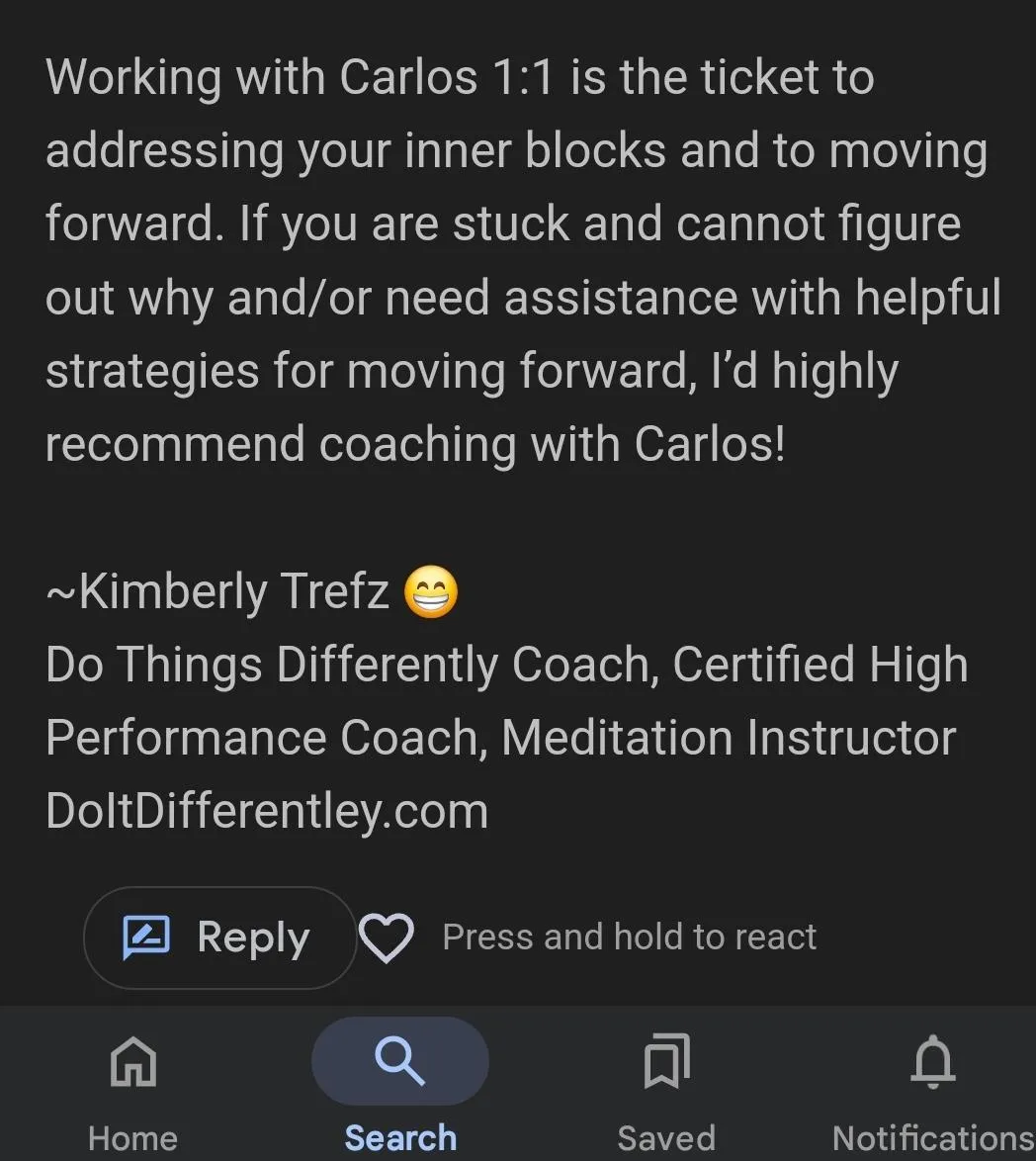The width and height of the screenshot is (1036, 1161).
Task: Open the Notifications tab
Action: [932, 1090]
